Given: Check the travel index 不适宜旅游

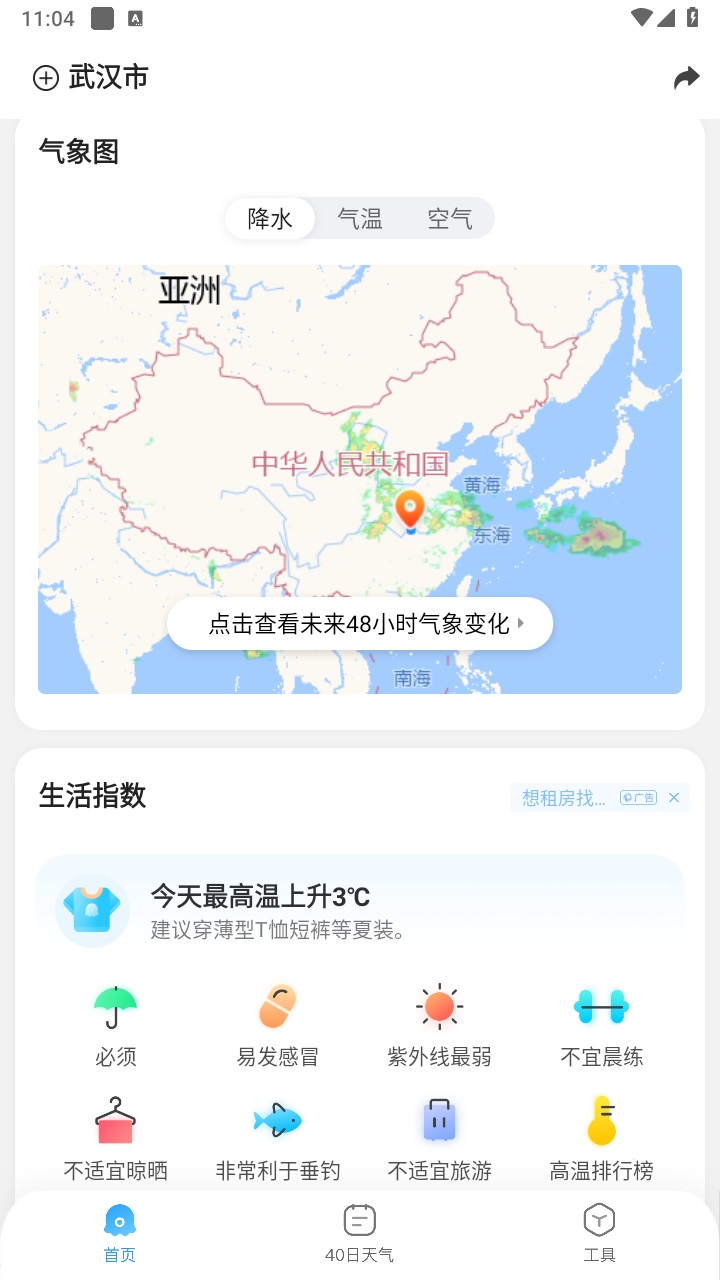Looking at the screenshot, I should (x=440, y=1138).
